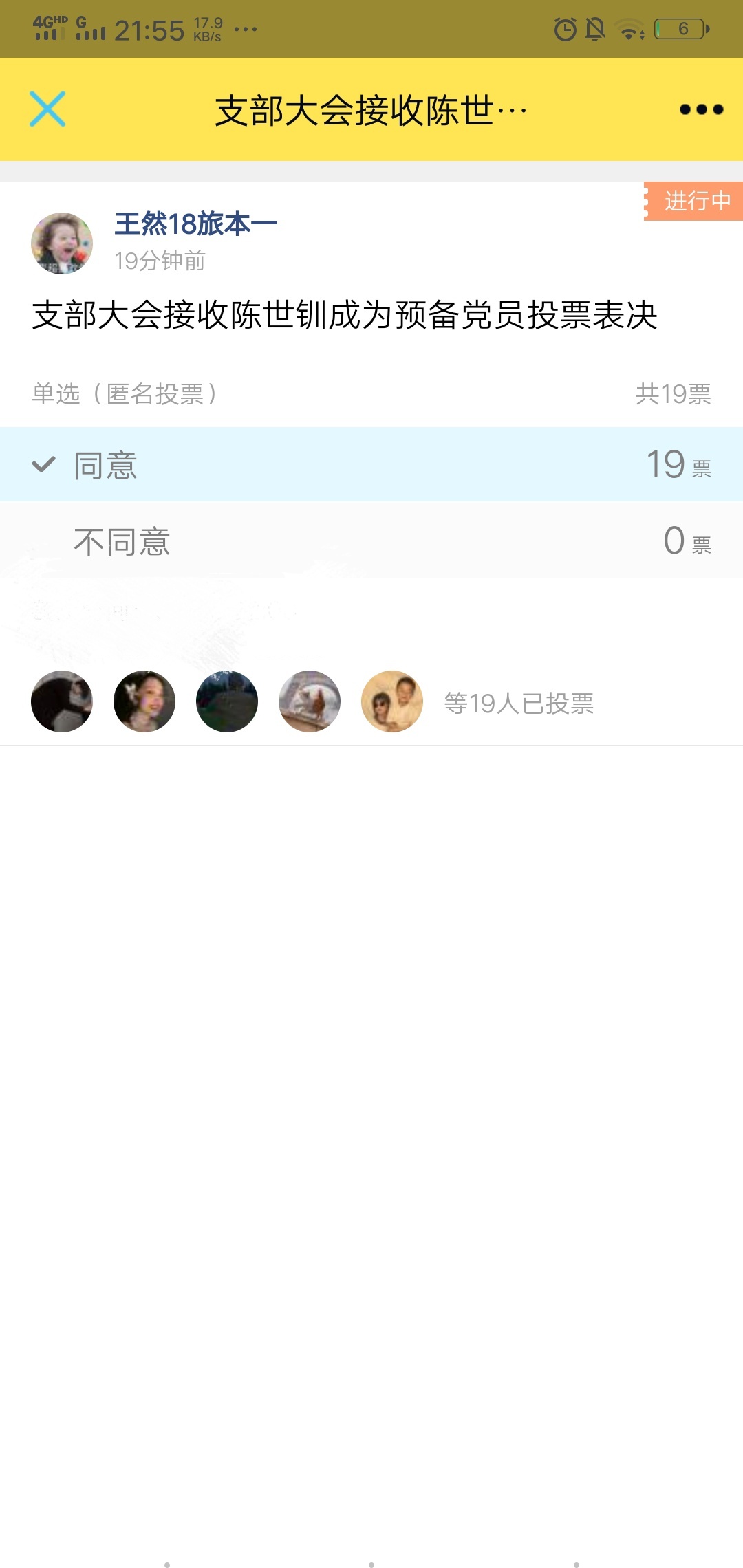Open the three-dot overflow menu
743x1568 pixels.
click(701, 109)
